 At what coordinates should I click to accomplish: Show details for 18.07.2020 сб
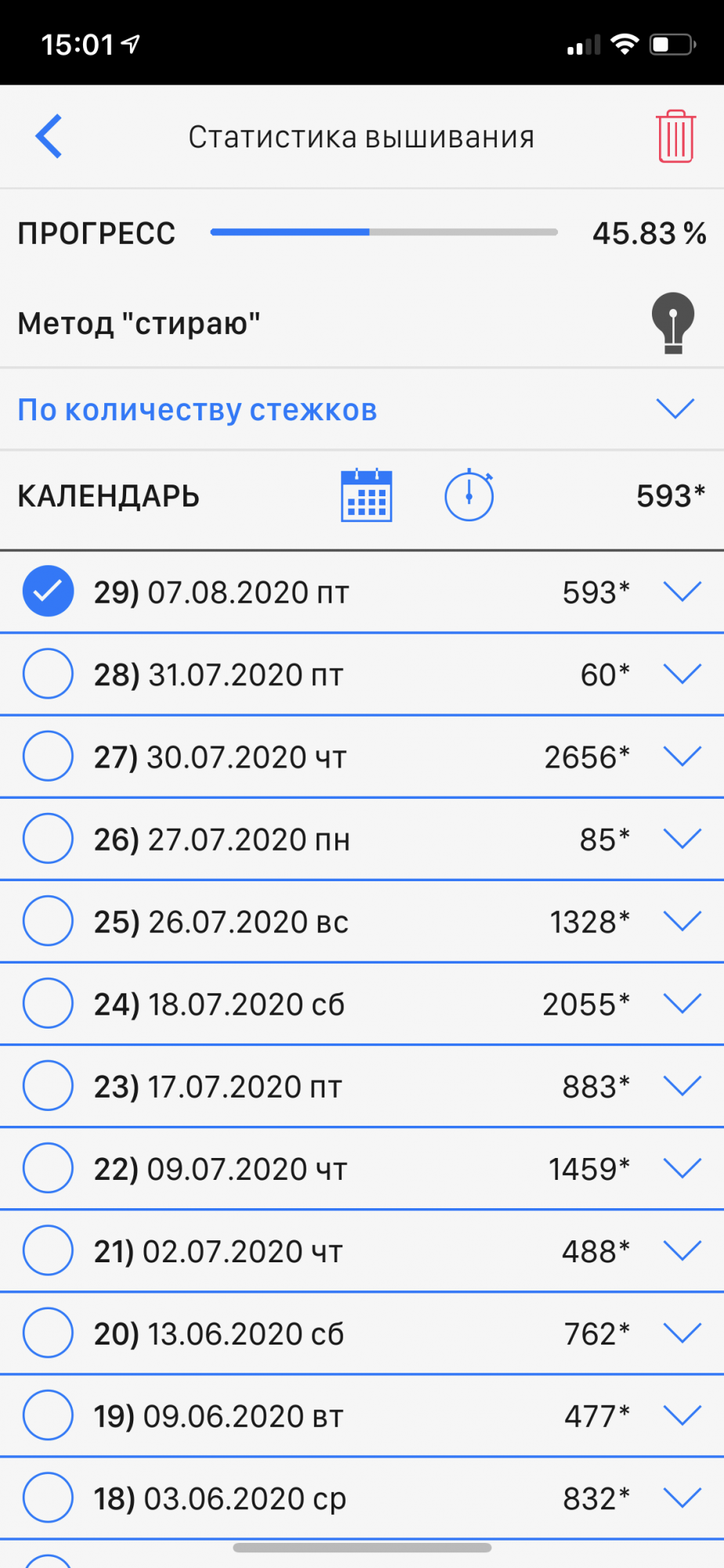682,1004
